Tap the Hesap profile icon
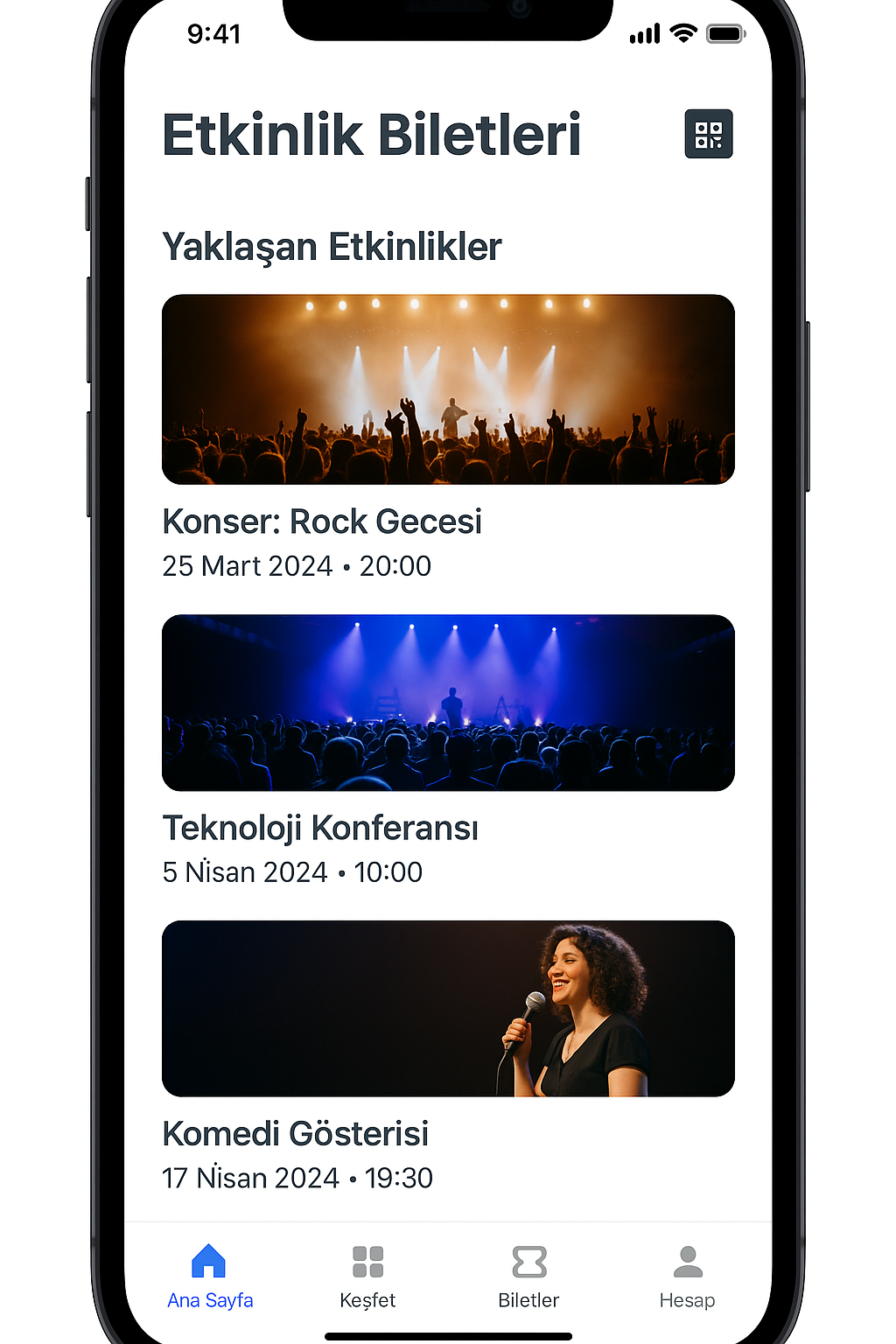Viewport: 896px width, 1344px height. (688, 1260)
